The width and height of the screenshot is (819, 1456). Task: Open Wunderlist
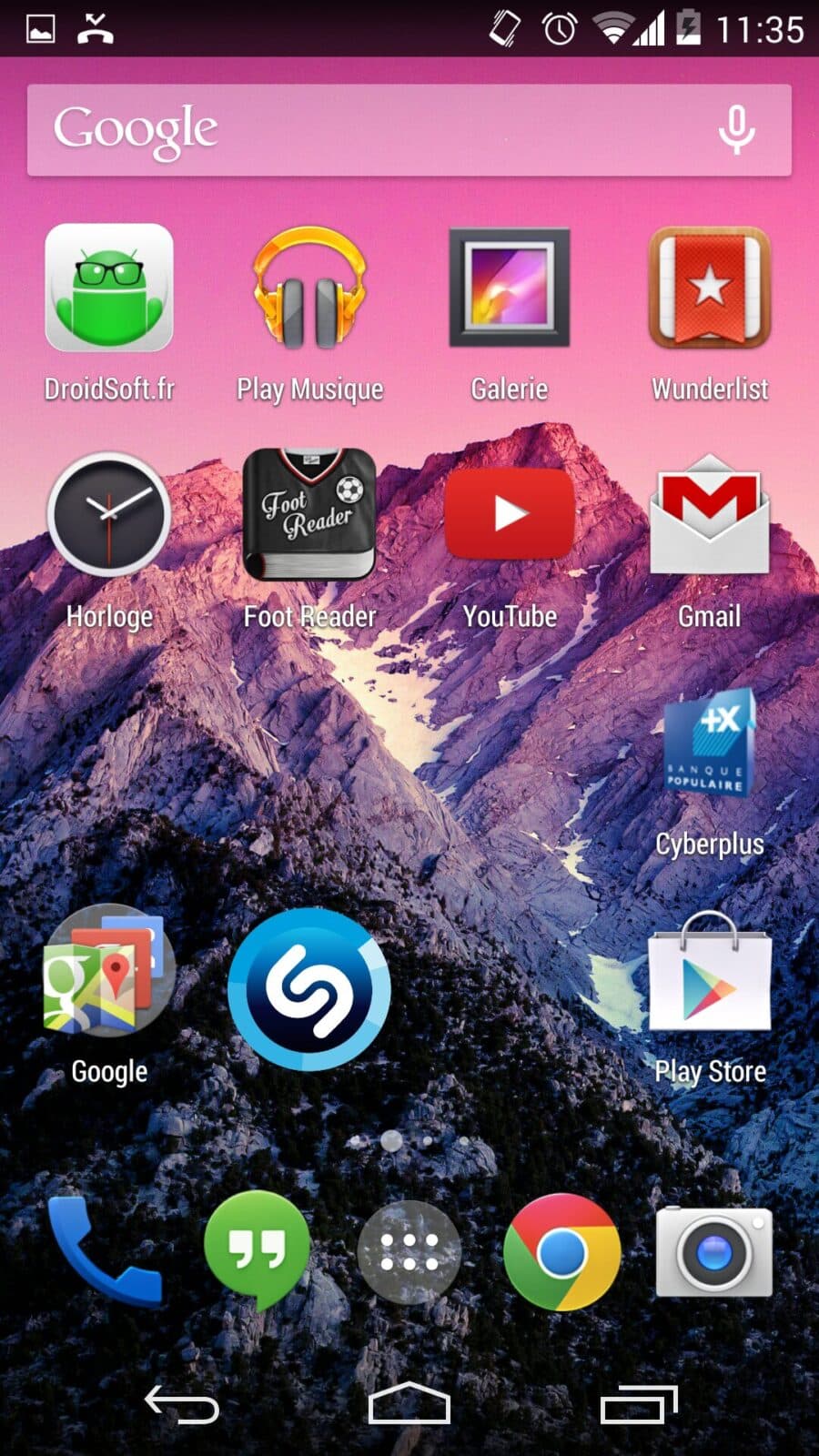(x=710, y=289)
